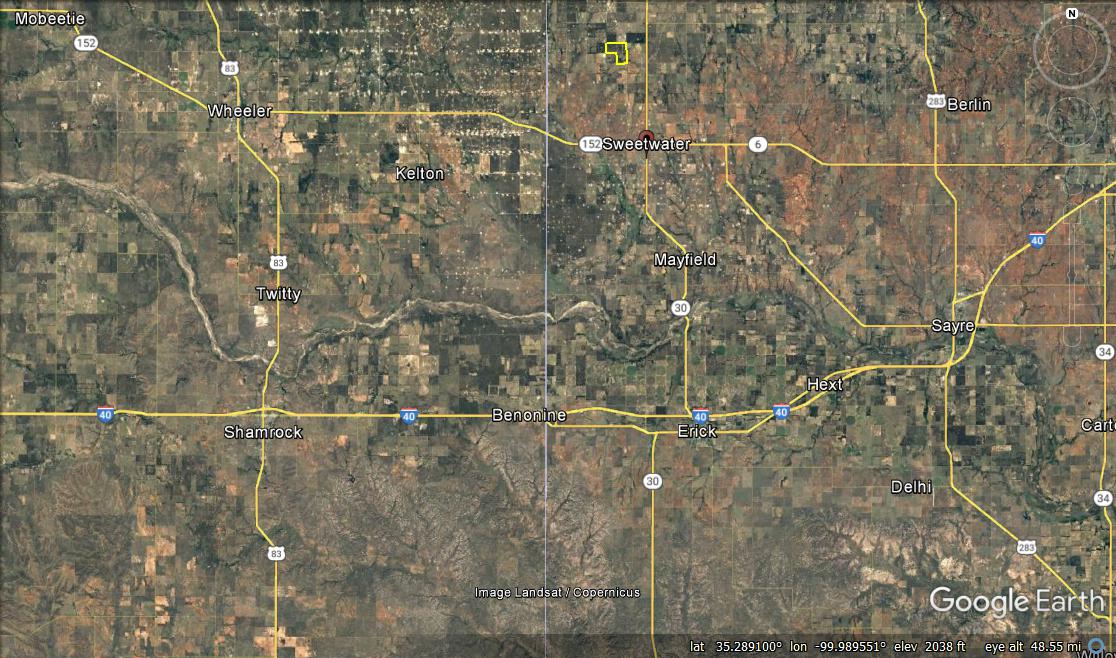The height and width of the screenshot is (658, 1116).
Task: Tap the move joystick circle below the compass
Action: (x=1072, y=122)
